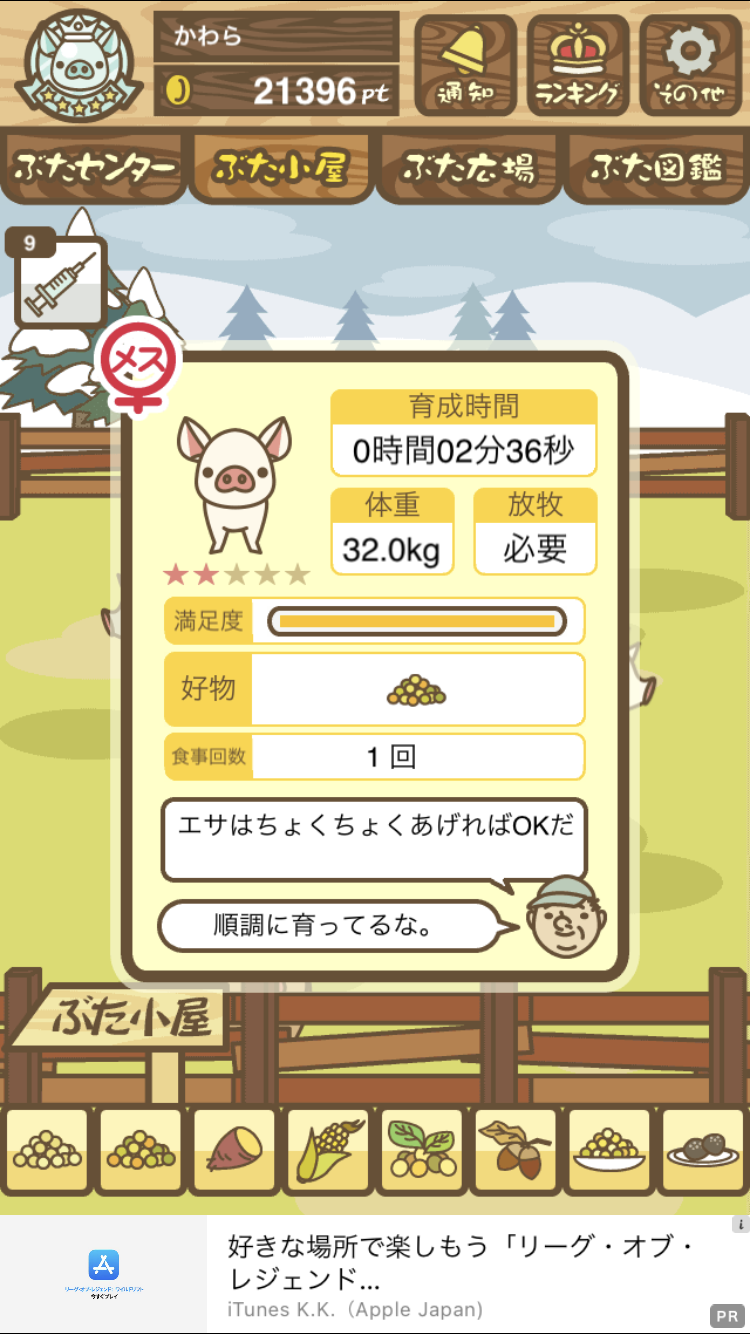Open the ぶた図鑑 encyclopedia tab
The height and width of the screenshot is (1334, 750).
pyautogui.click(x=655, y=167)
